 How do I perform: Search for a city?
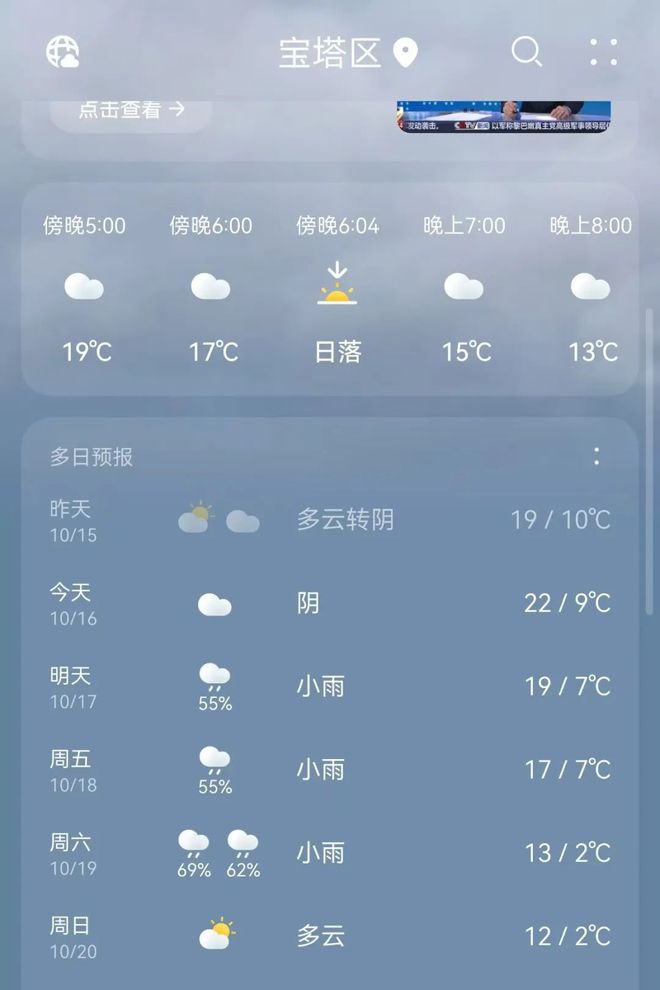[526, 52]
